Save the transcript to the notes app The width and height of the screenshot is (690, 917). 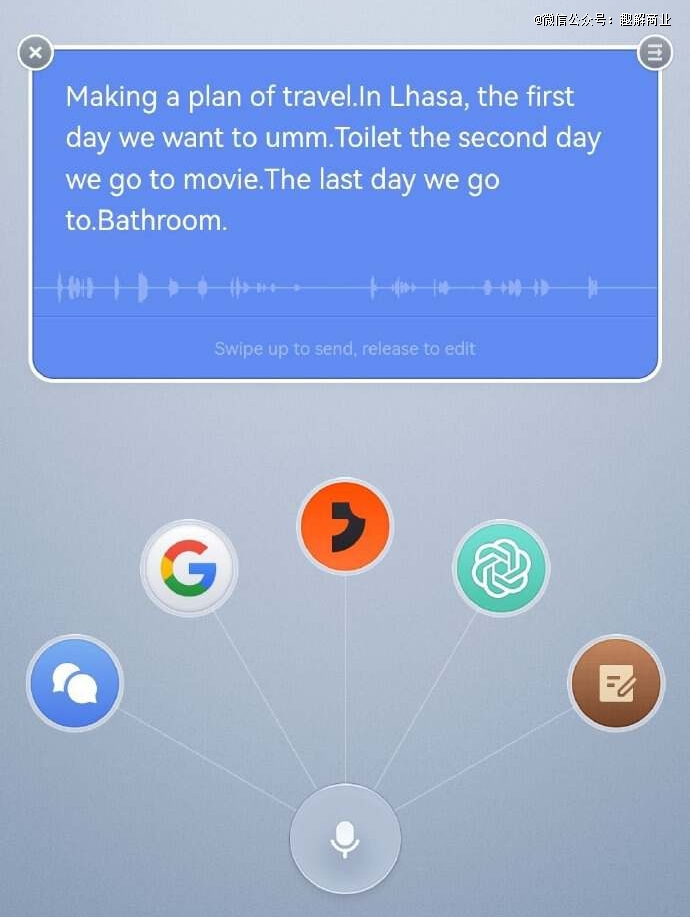point(616,684)
